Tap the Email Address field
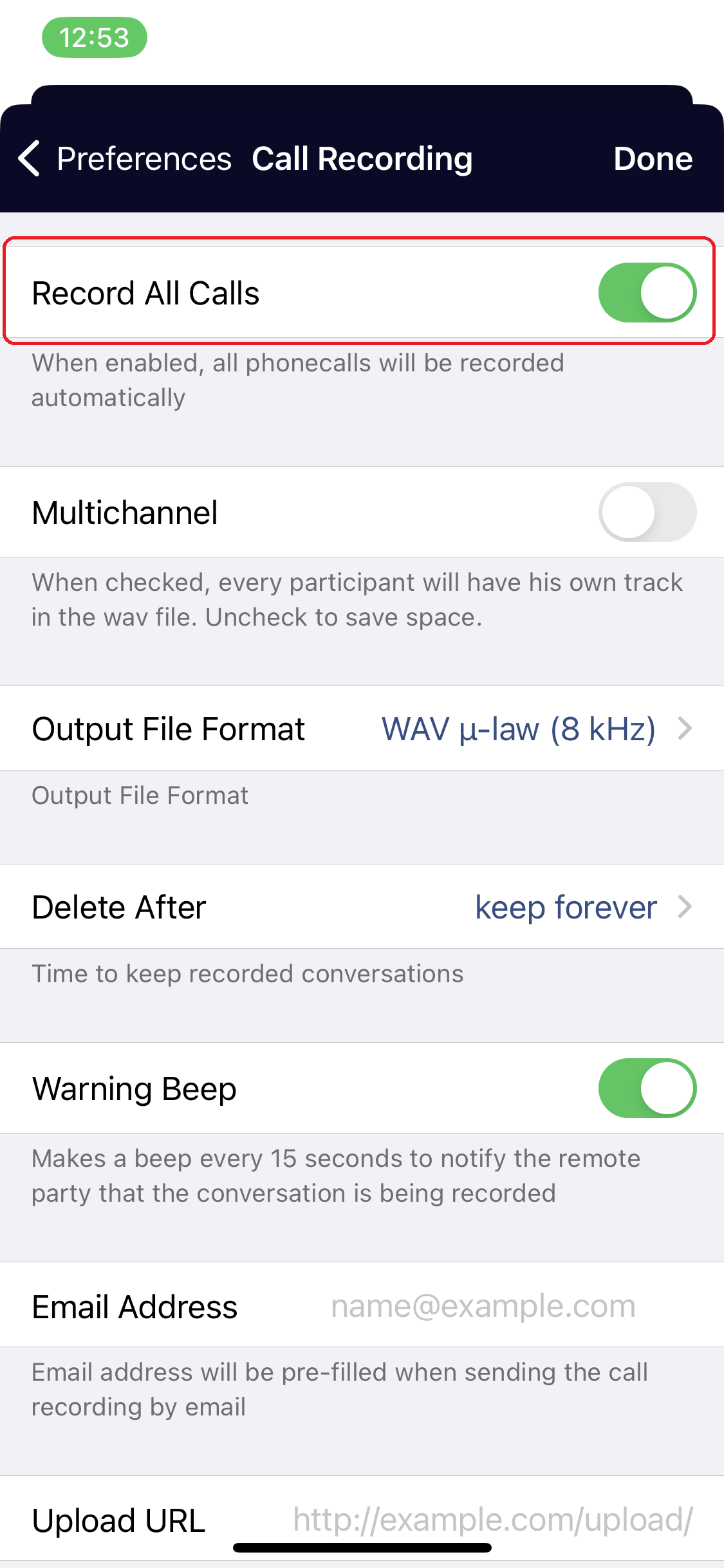 click(x=483, y=1306)
